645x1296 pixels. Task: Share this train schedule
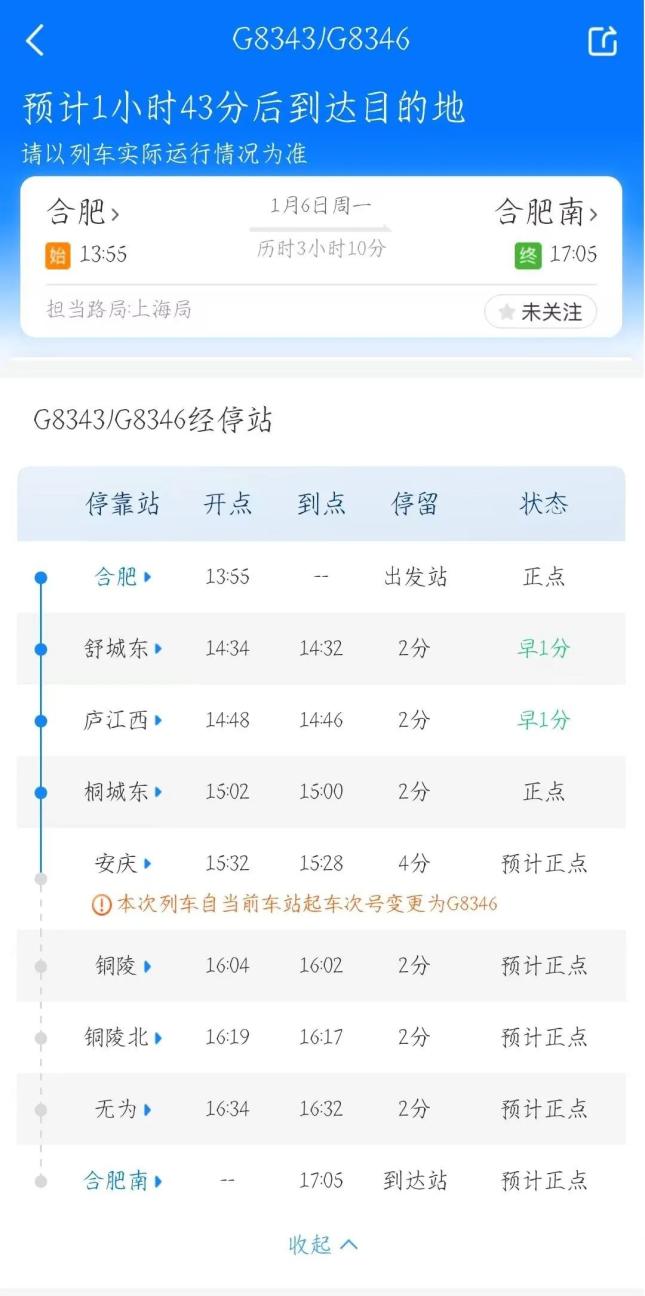tap(602, 41)
